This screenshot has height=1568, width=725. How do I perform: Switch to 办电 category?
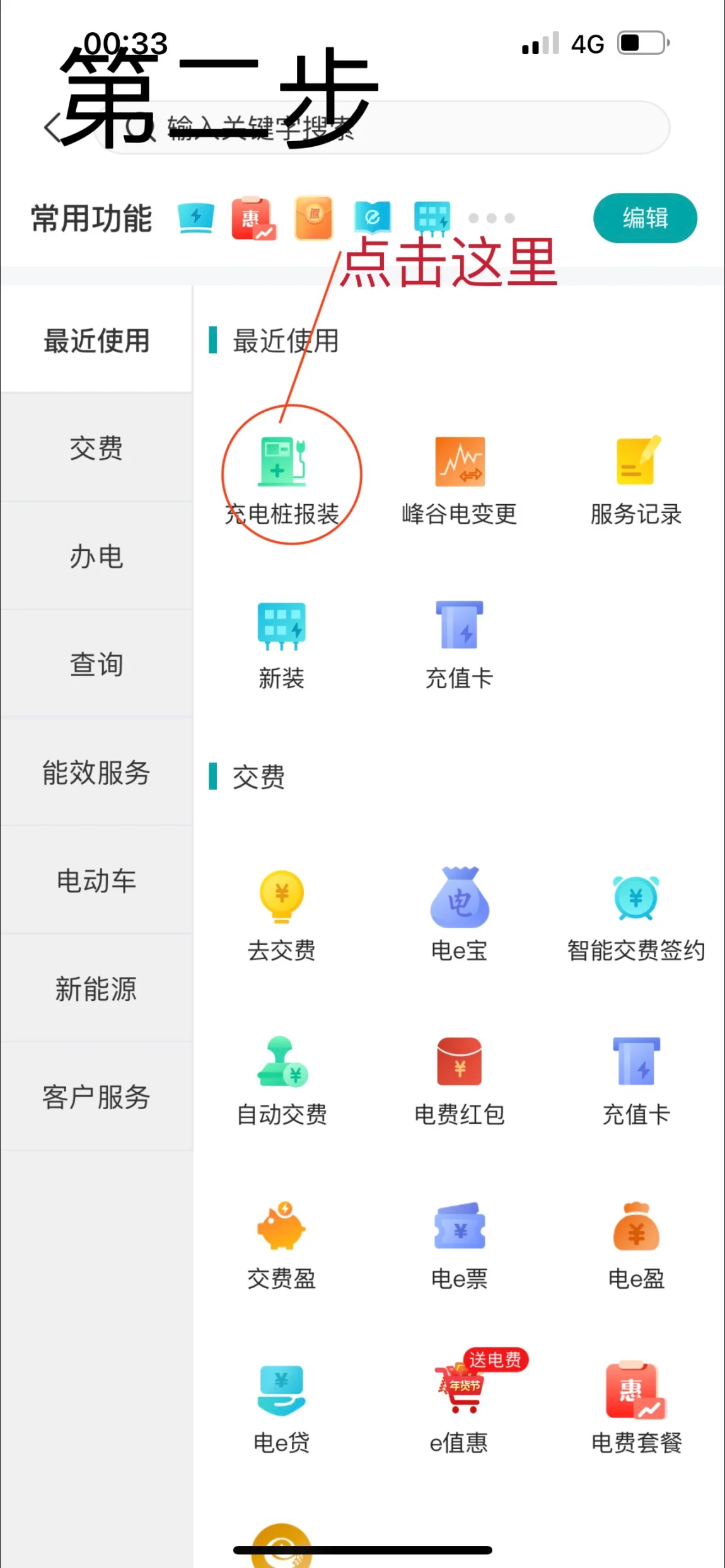point(96,556)
